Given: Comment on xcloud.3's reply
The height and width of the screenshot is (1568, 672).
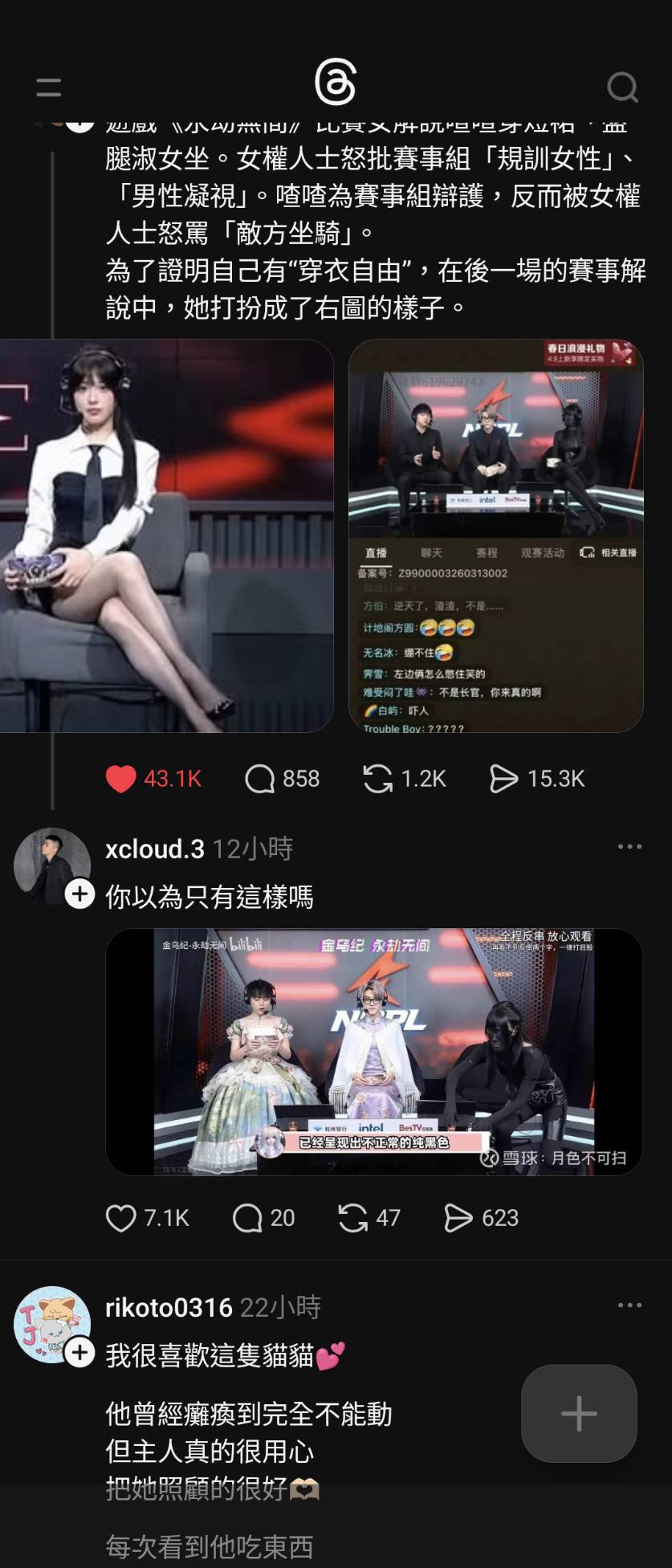Looking at the screenshot, I should click(x=247, y=1218).
